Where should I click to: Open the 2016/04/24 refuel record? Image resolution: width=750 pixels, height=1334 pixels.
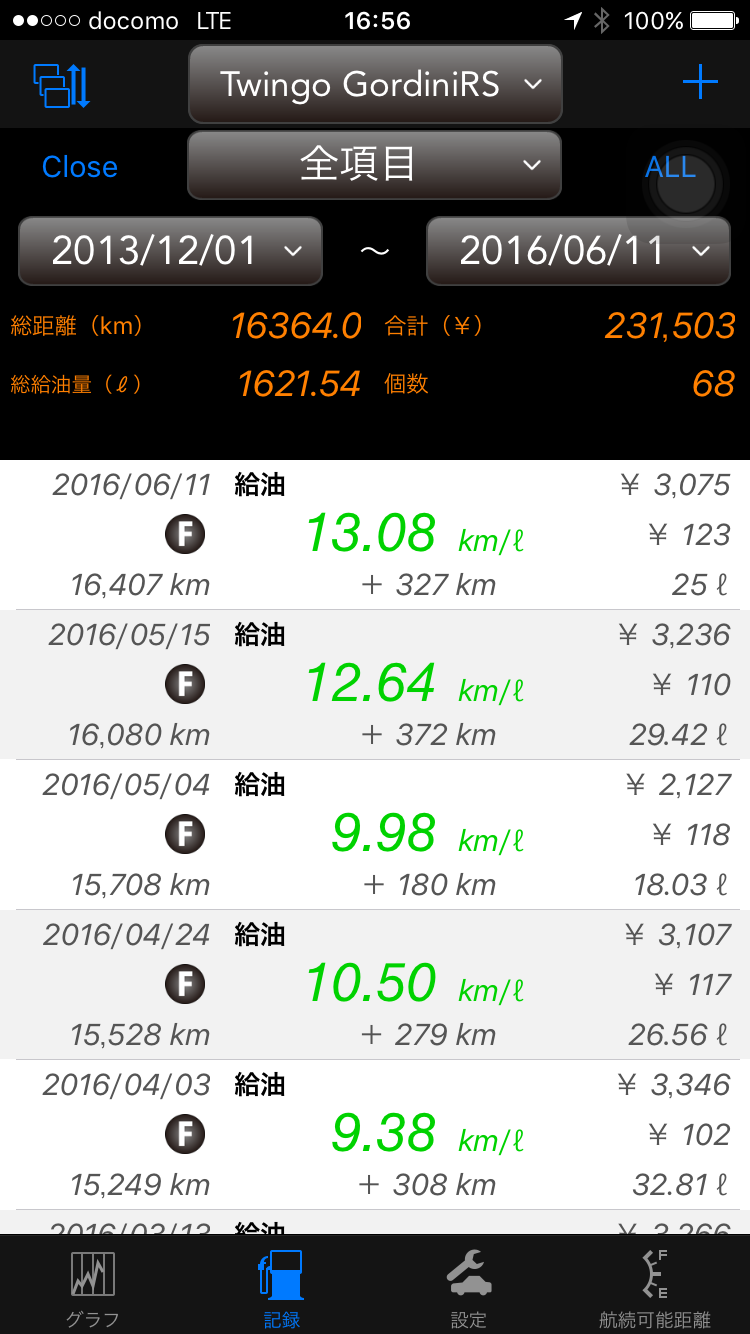[375, 985]
